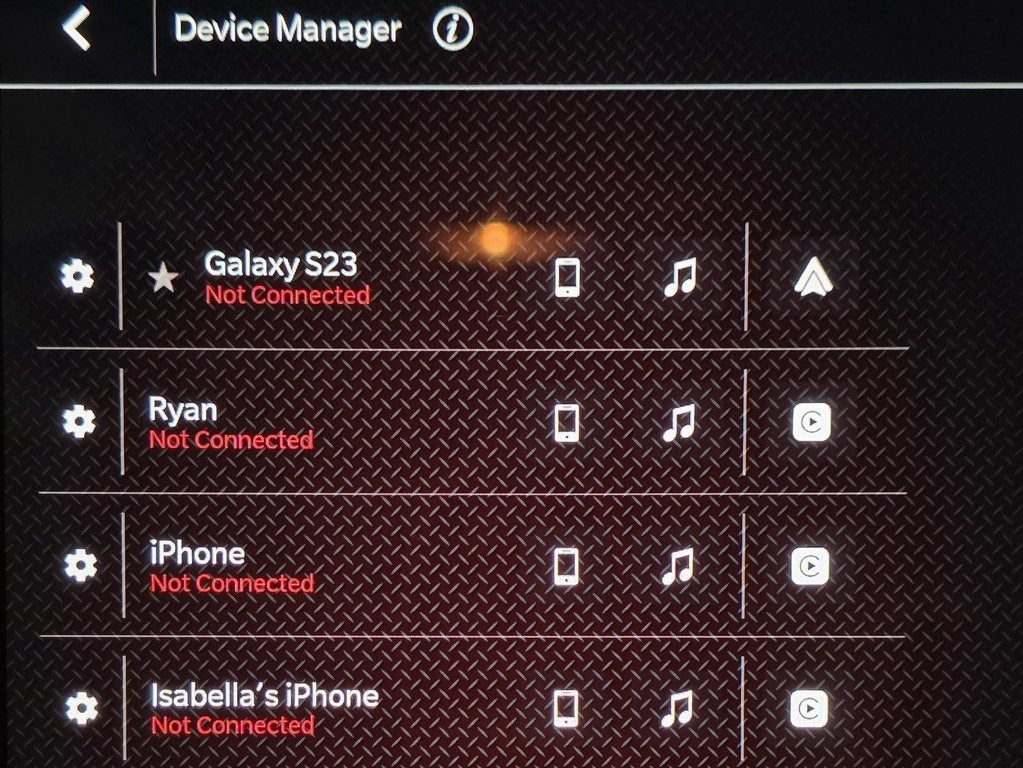This screenshot has height=768, width=1023.
Task: Open settings gear for Isabella's iPhone
Action: point(81,709)
